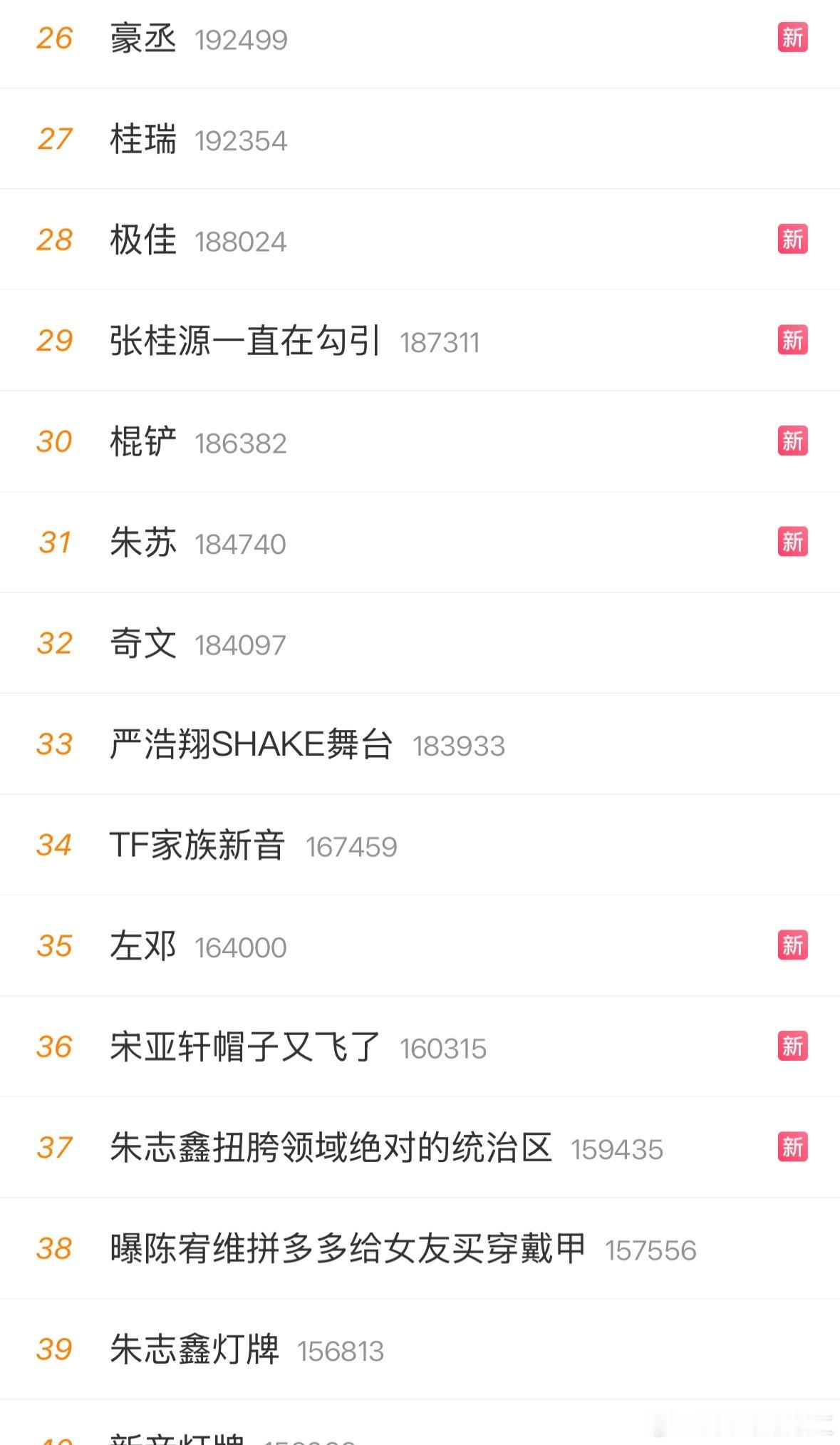Click the view count 160315 for 宋亚轩帽子又飞了
840x1445 pixels.
[443, 1047]
